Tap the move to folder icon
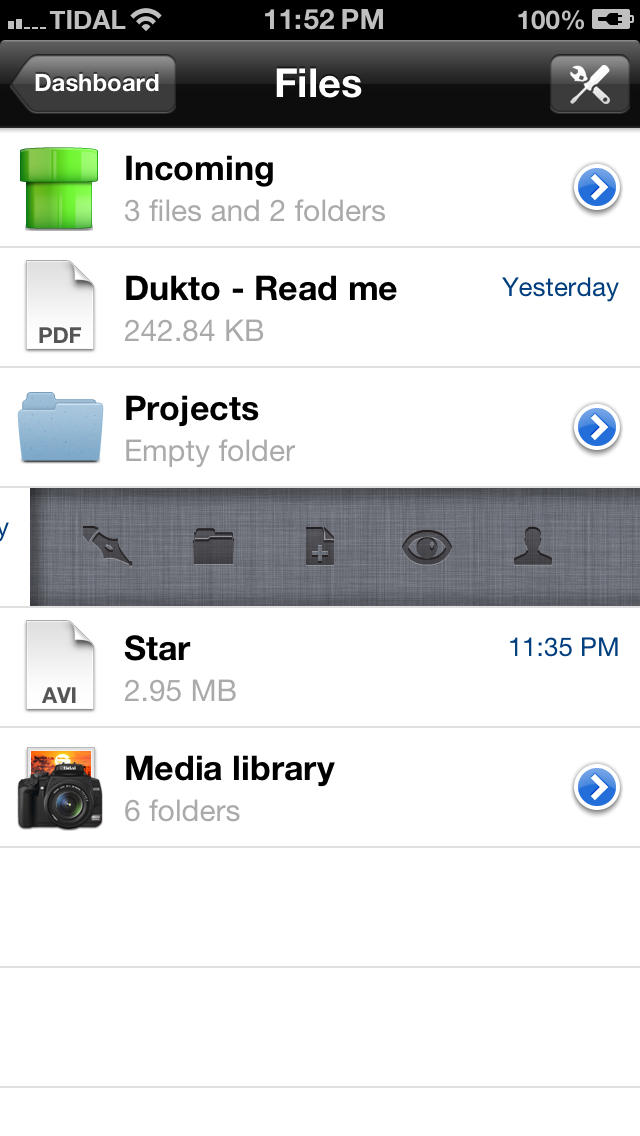The width and height of the screenshot is (640, 1136). click(x=214, y=546)
